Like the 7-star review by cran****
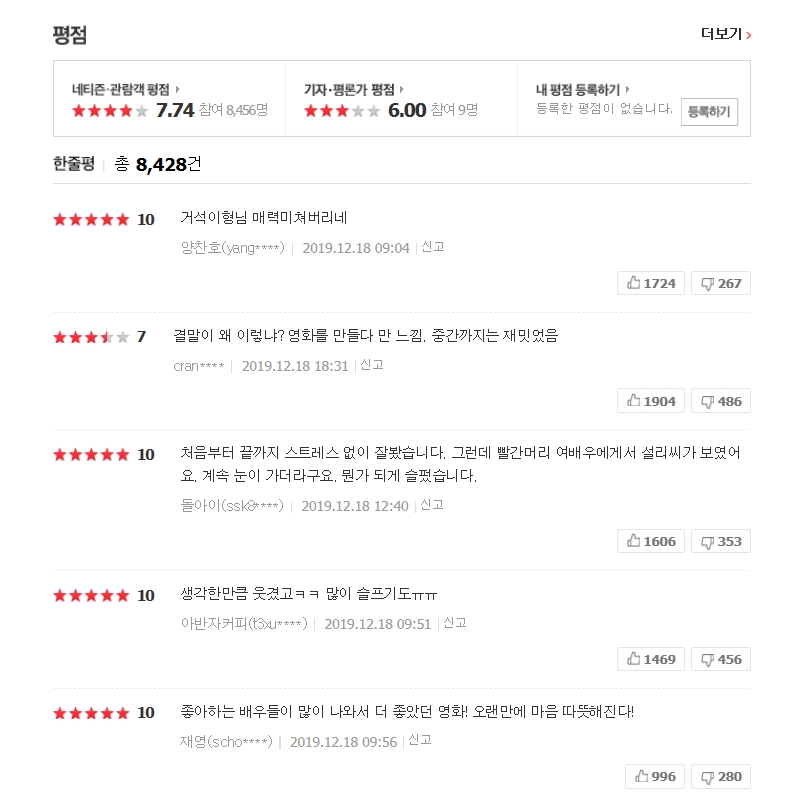This screenshot has width=806, height=798. (651, 401)
